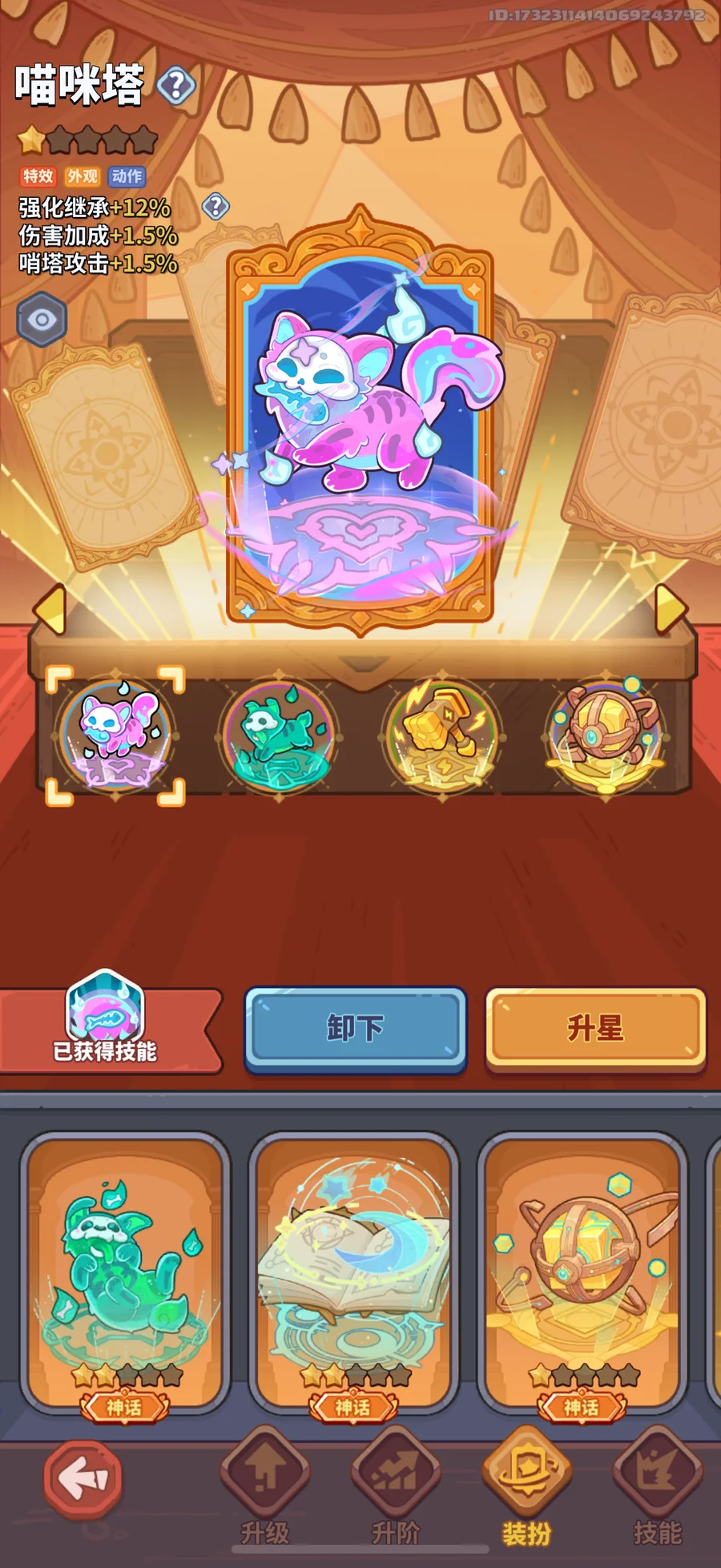This screenshot has width=721, height=1568.
Task: Tap the question mark beside 强化继承
Action: point(215,207)
